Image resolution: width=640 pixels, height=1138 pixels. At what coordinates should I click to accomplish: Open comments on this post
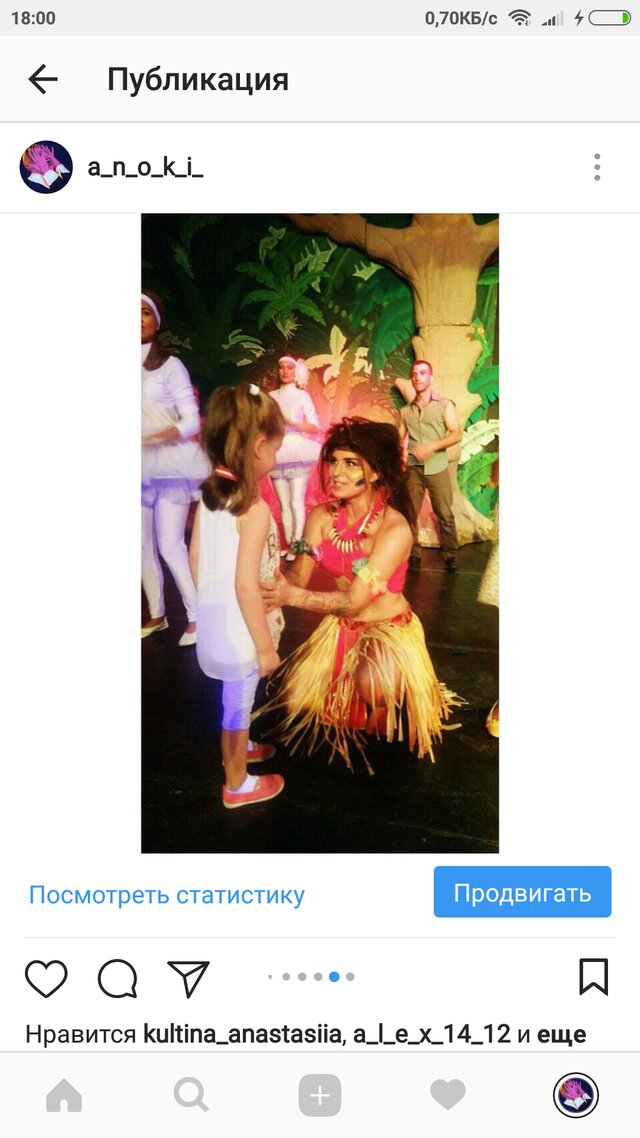tap(117, 978)
